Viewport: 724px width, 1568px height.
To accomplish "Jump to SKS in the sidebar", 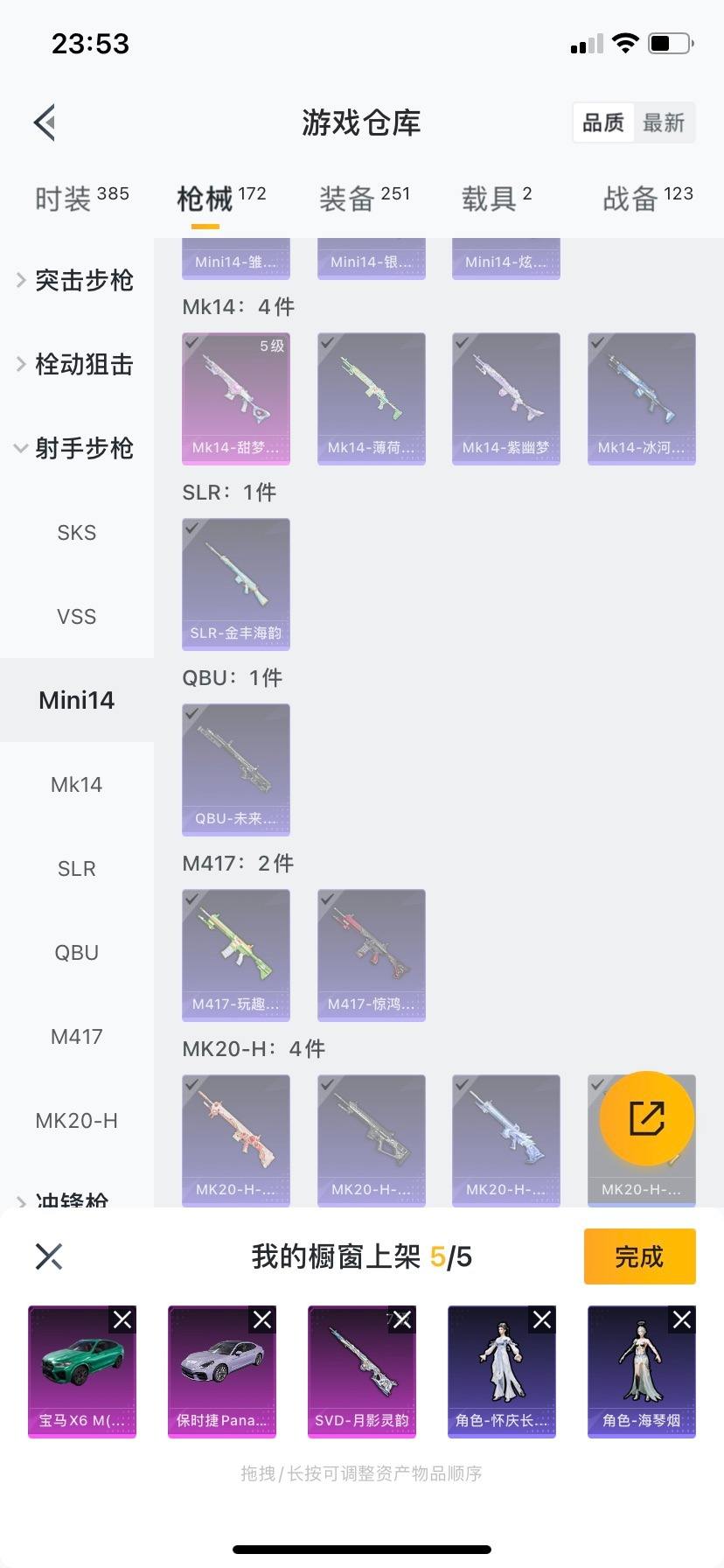I will [77, 532].
